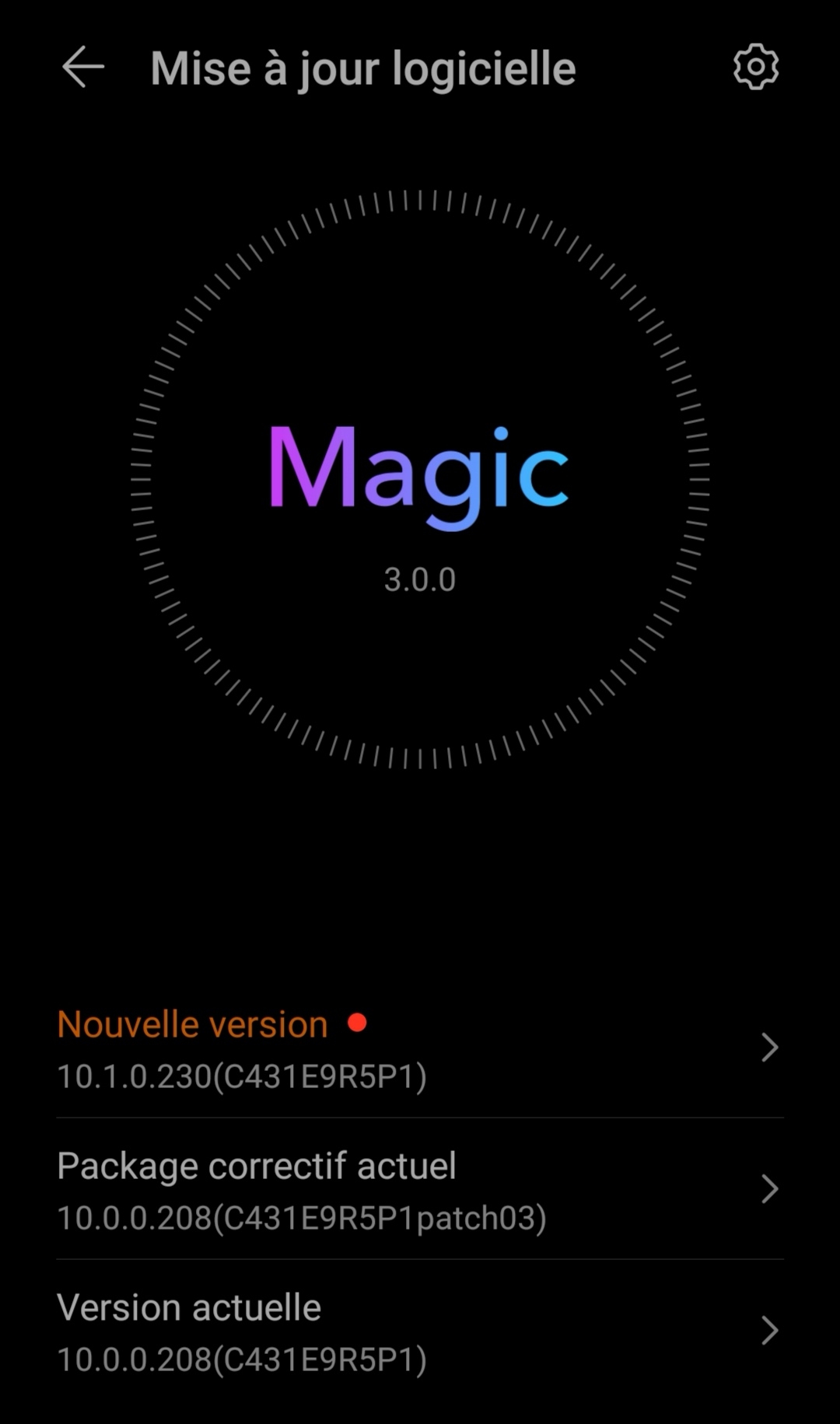The width and height of the screenshot is (840, 1424).
Task: Go back from Mise à jour logicielle
Action: (82, 67)
